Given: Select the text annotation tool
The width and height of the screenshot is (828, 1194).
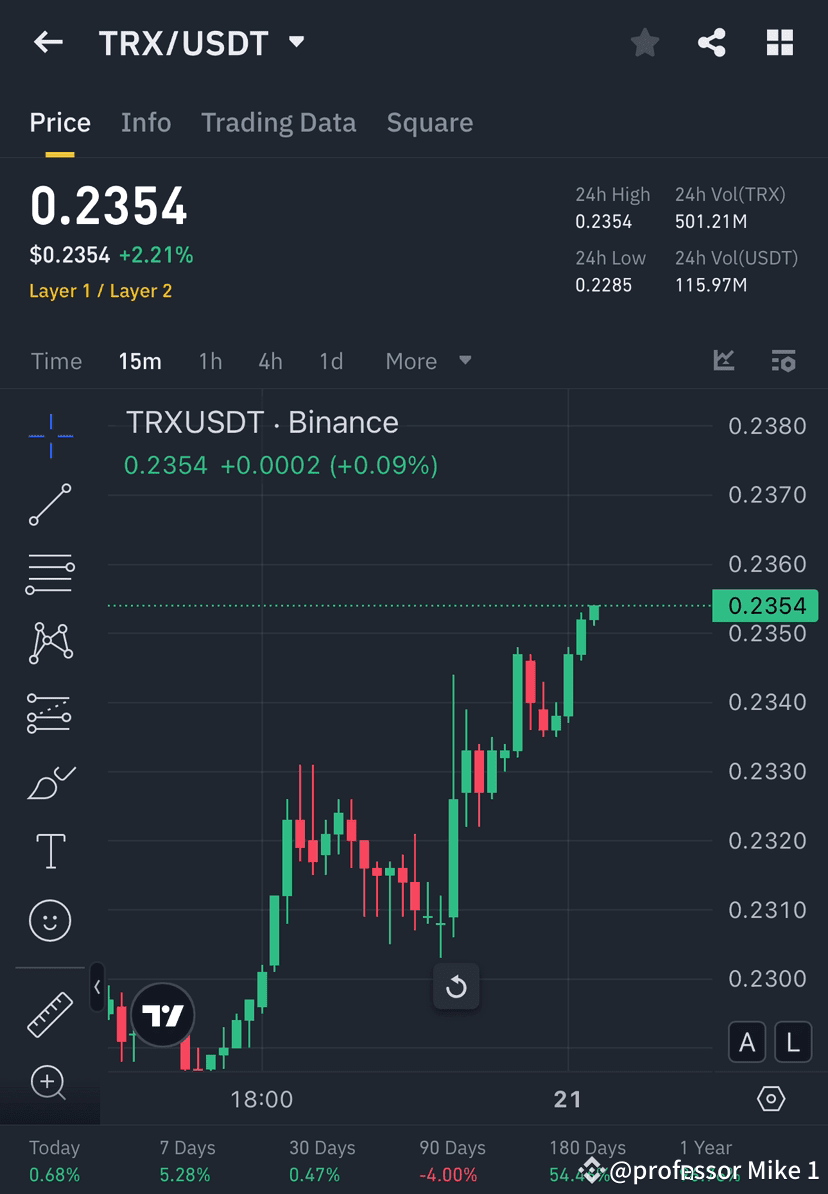Looking at the screenshot, I should pos(49,851).
